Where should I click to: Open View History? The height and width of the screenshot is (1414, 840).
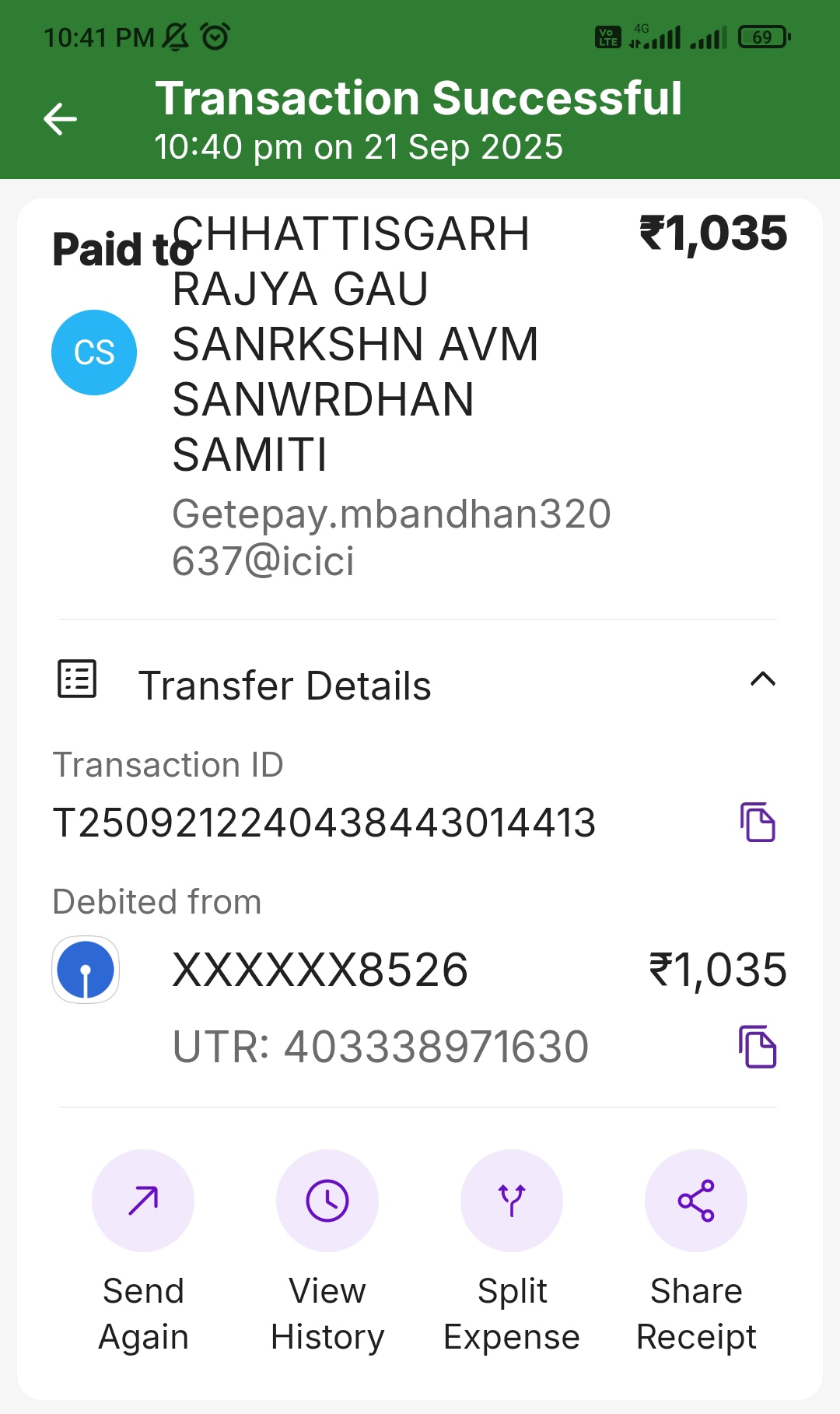coord(327,1201)
